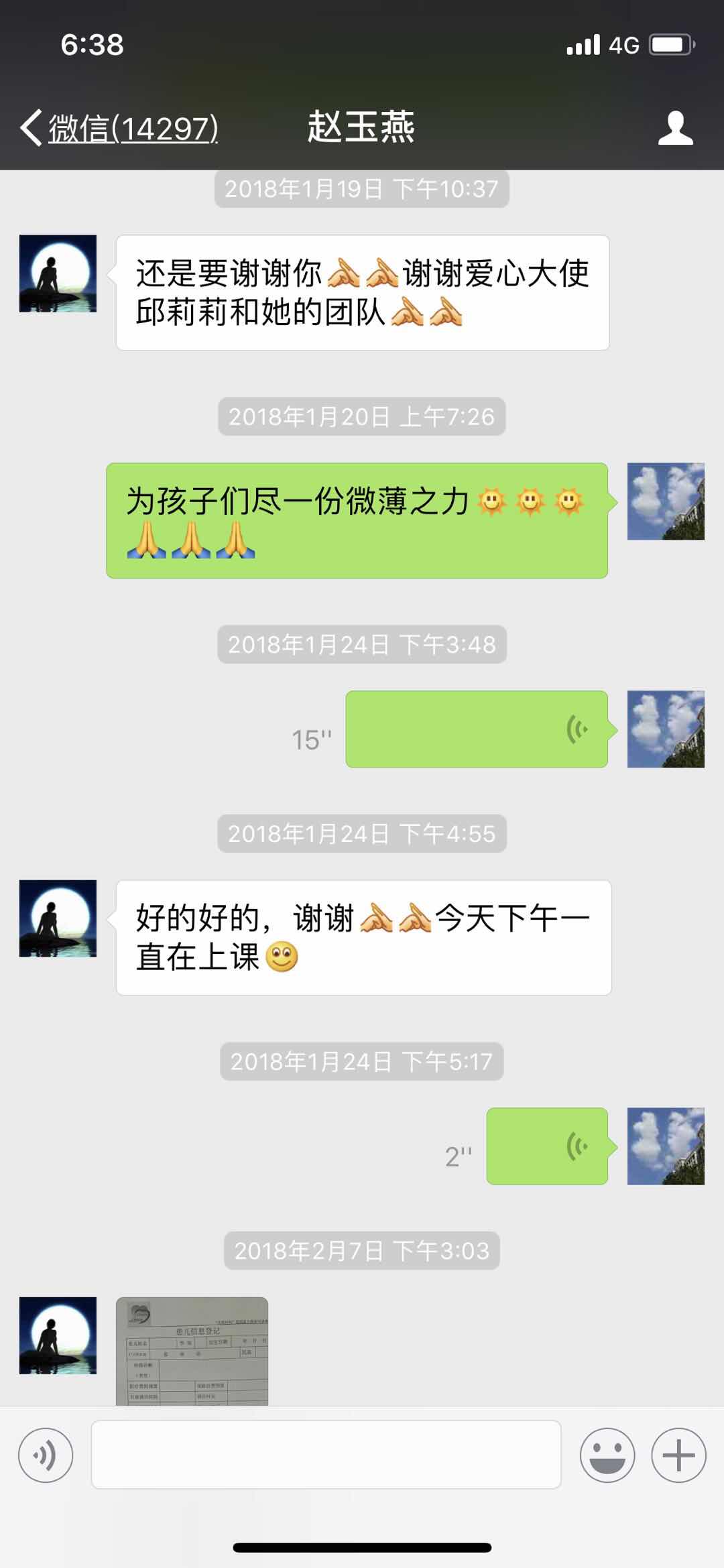The height and width of the screenshot is (1568, 724).
Task: Tap the contact's avatar beside the thank-you message
Action: click(x=58, y=274)
